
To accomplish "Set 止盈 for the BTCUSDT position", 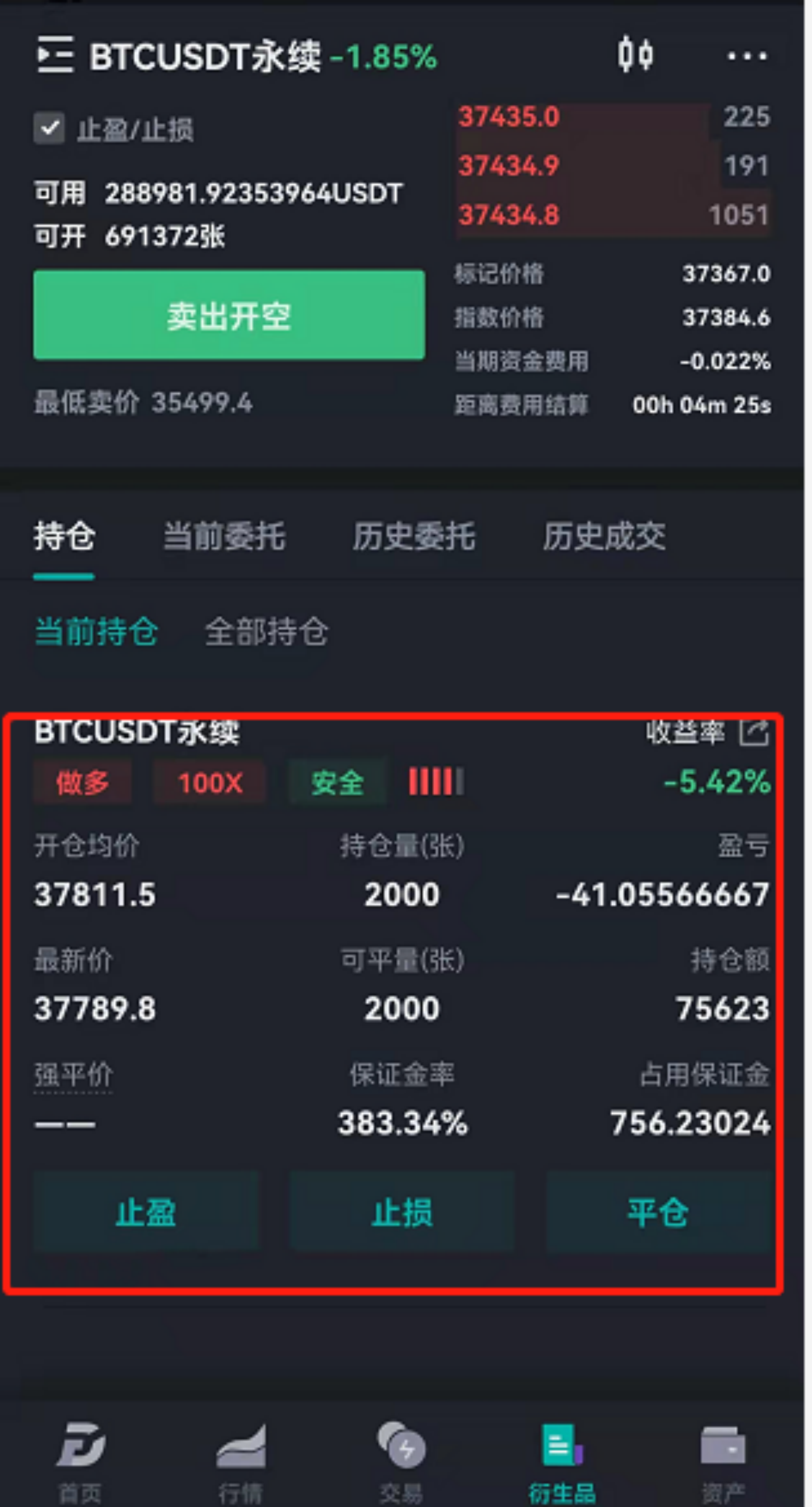I will pyautogui.click(x=145, y=1212).
